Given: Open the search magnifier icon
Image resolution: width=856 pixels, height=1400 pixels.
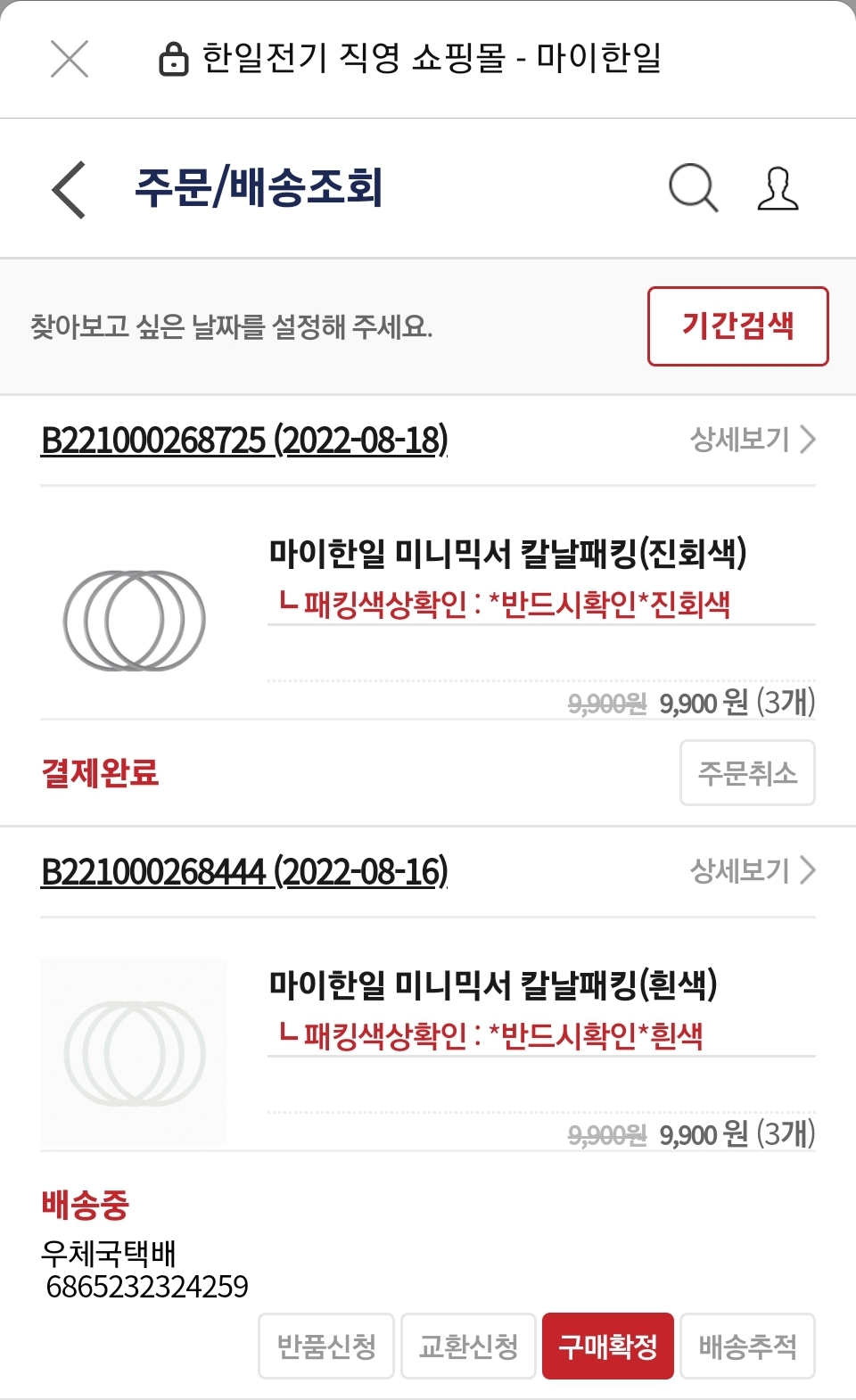Looking at the screenshot, I should click(x=694, y=188).
